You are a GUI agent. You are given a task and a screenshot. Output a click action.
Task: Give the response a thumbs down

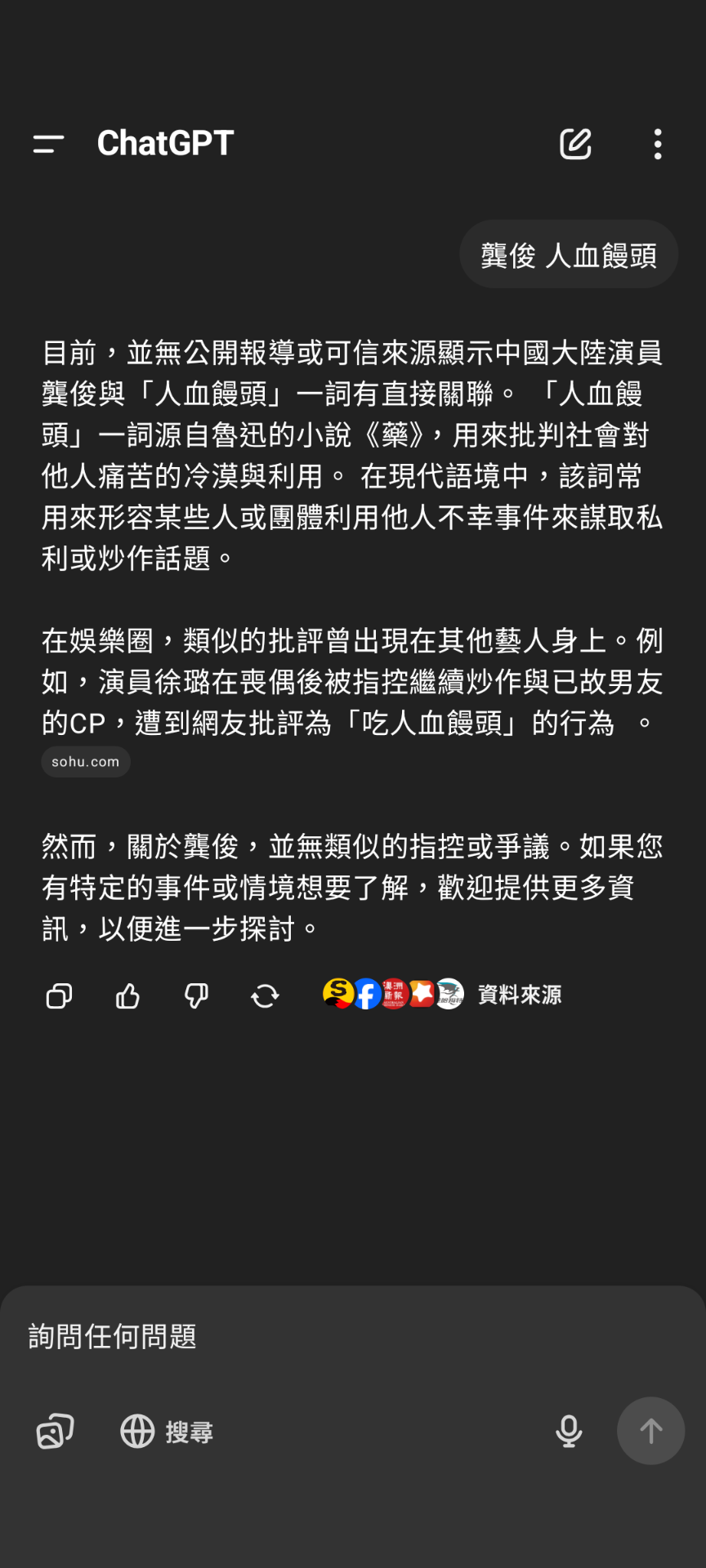[196, 996]
